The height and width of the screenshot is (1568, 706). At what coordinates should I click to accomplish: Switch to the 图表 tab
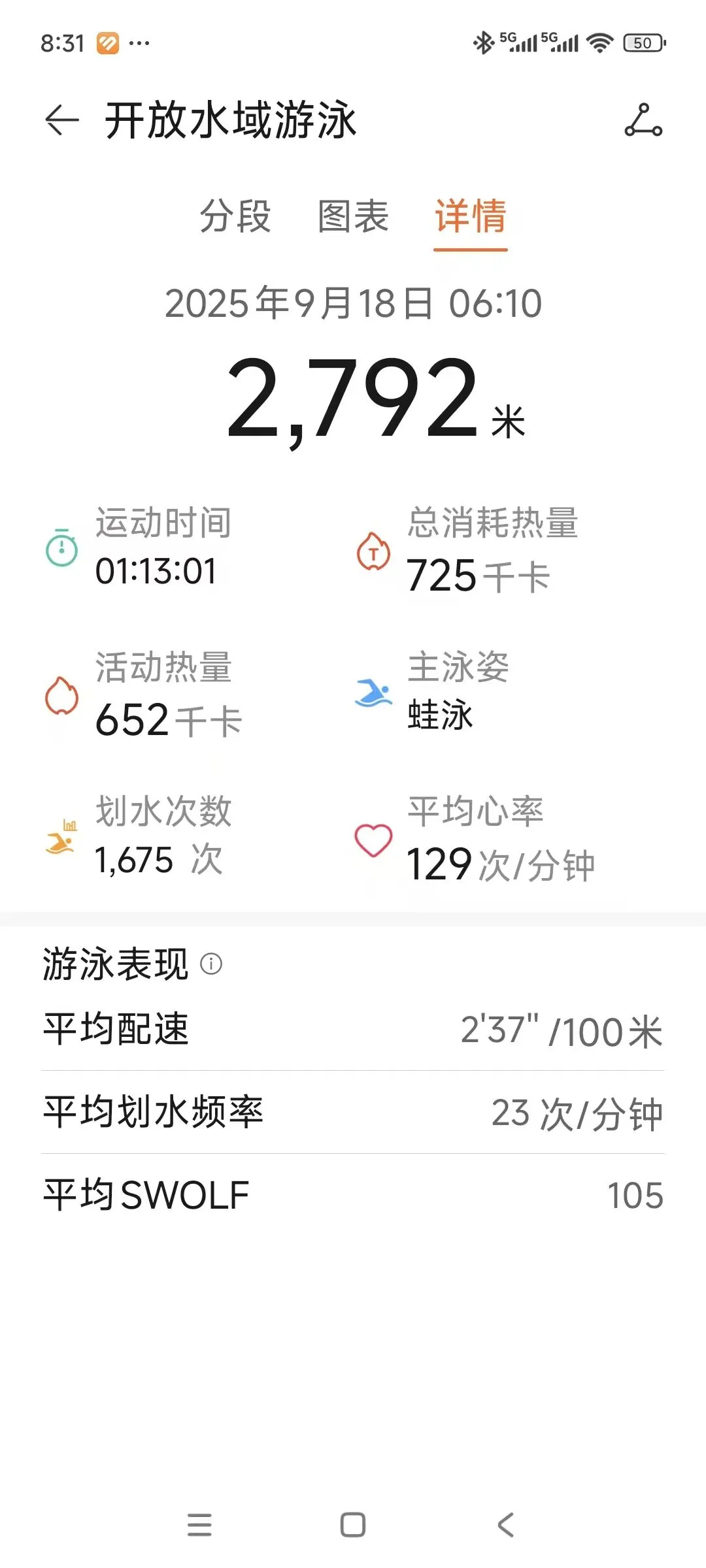click(353, 216)
